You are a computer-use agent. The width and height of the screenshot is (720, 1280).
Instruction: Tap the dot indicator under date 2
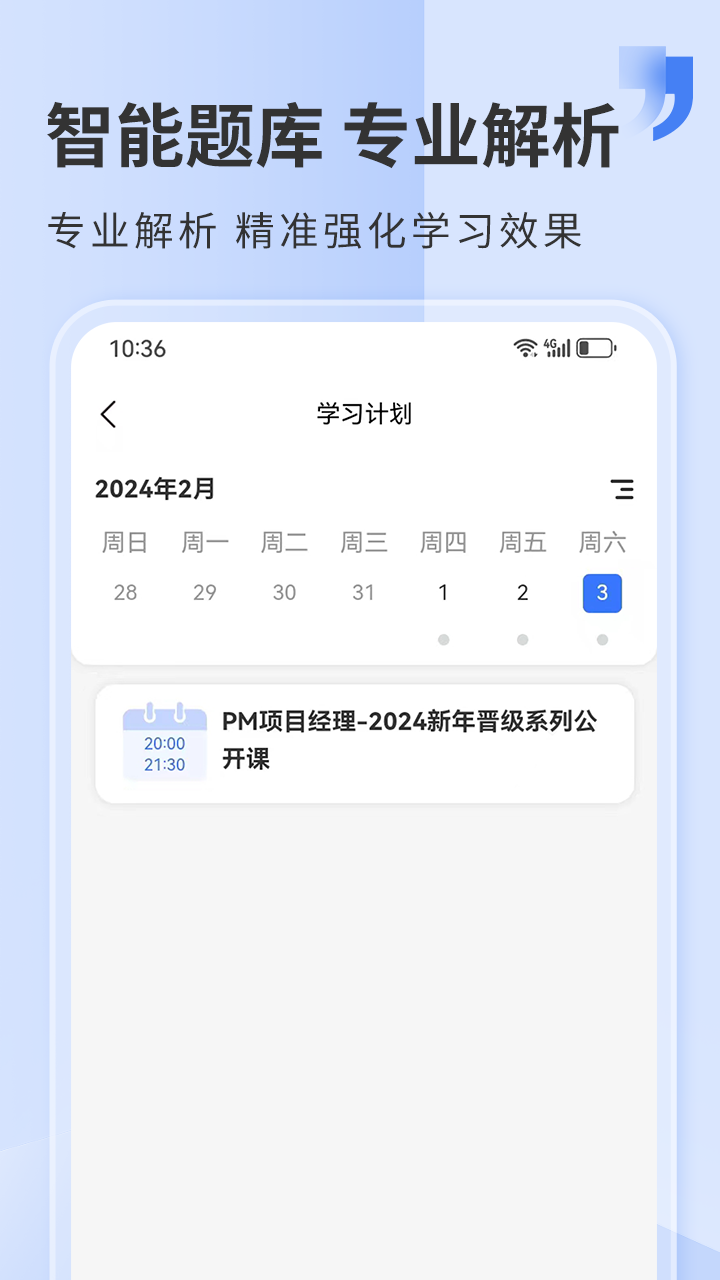(x=523, y=637)
